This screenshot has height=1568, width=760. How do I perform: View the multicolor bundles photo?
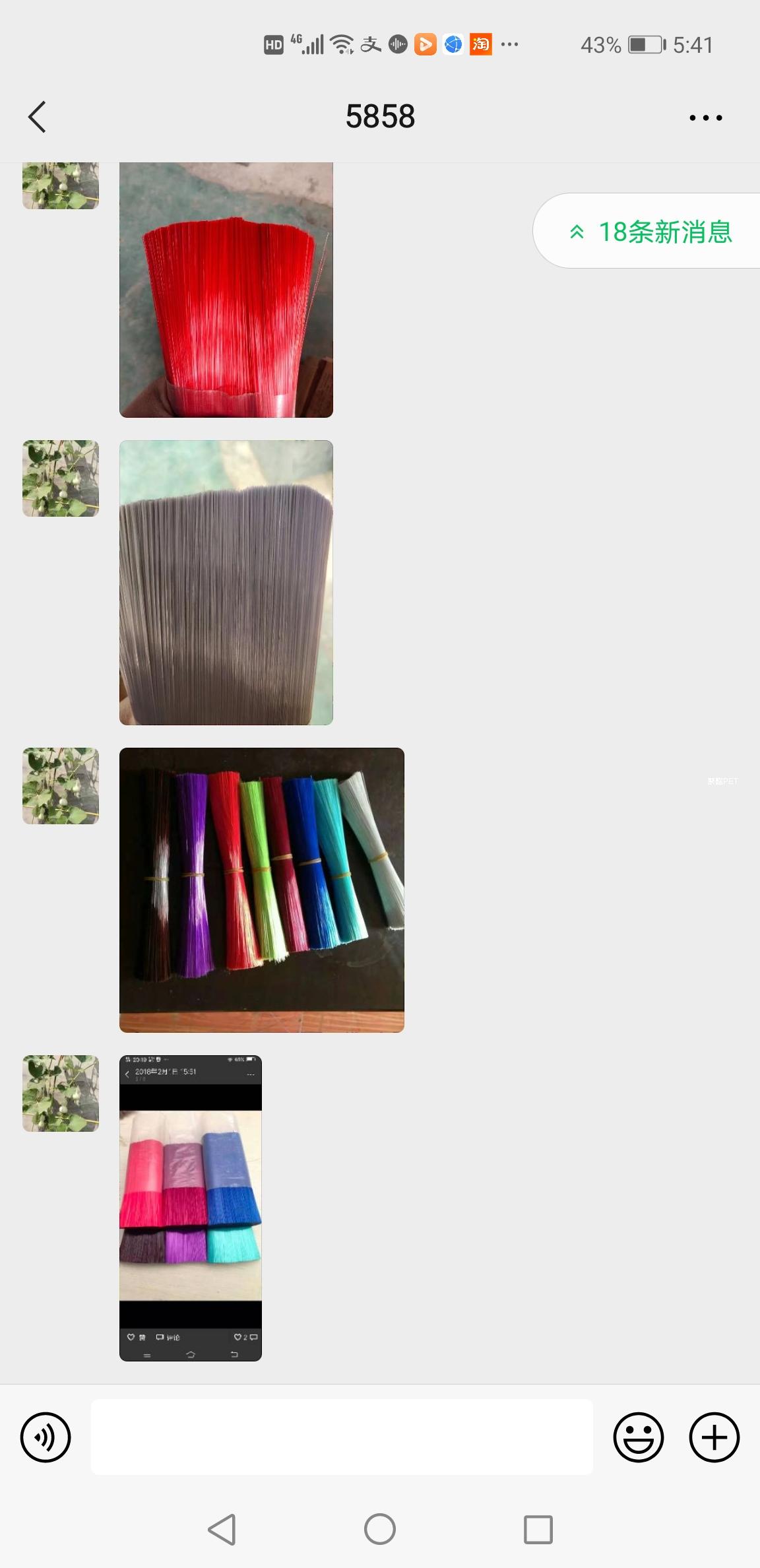click(261, 890)
